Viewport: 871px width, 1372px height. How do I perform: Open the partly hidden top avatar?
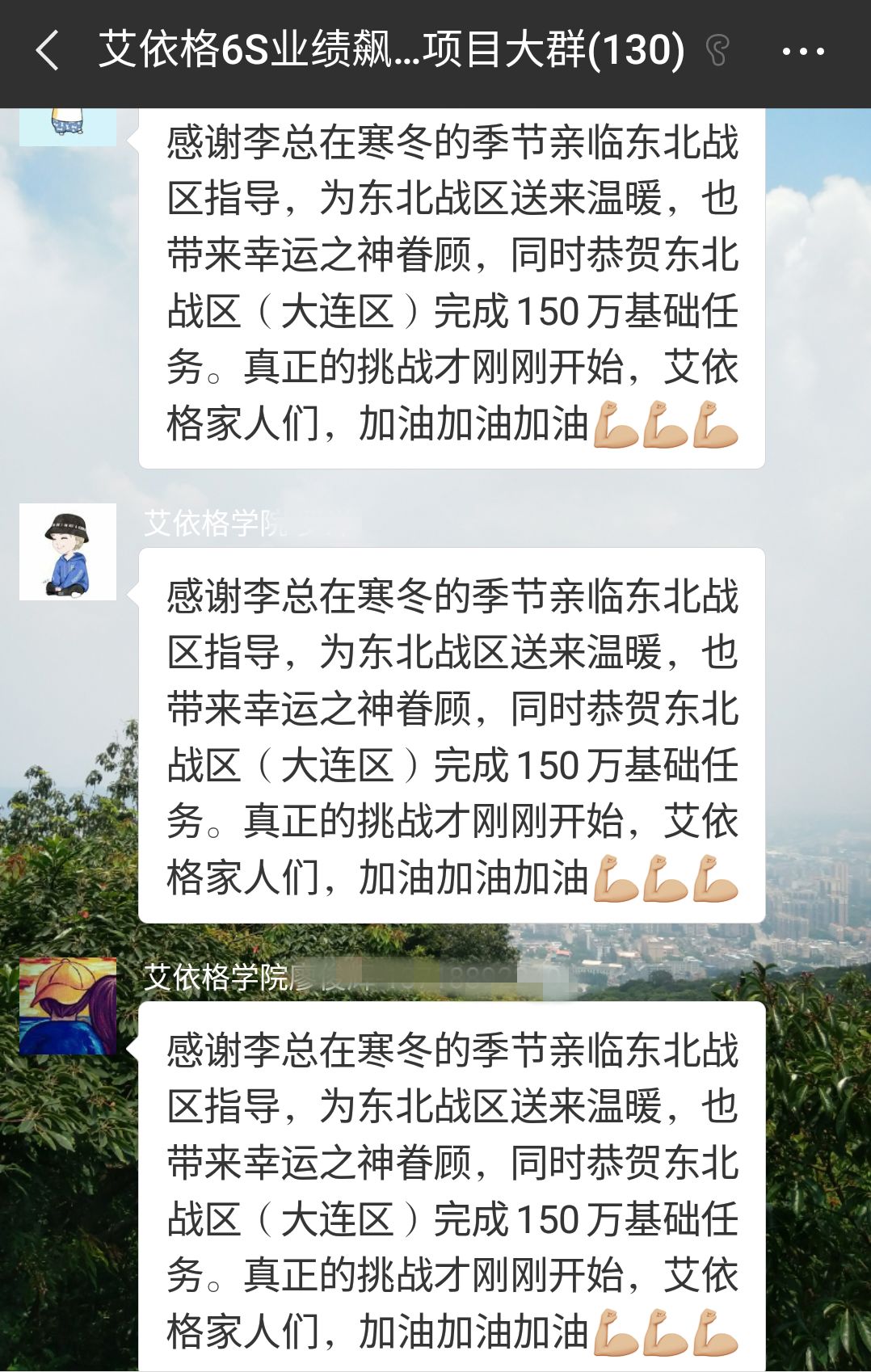68,127
